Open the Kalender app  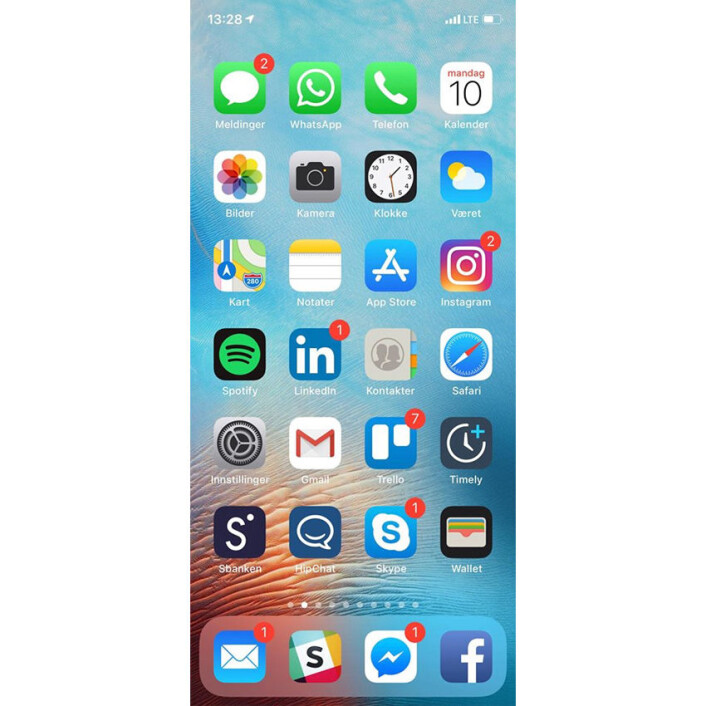point(466,89)
